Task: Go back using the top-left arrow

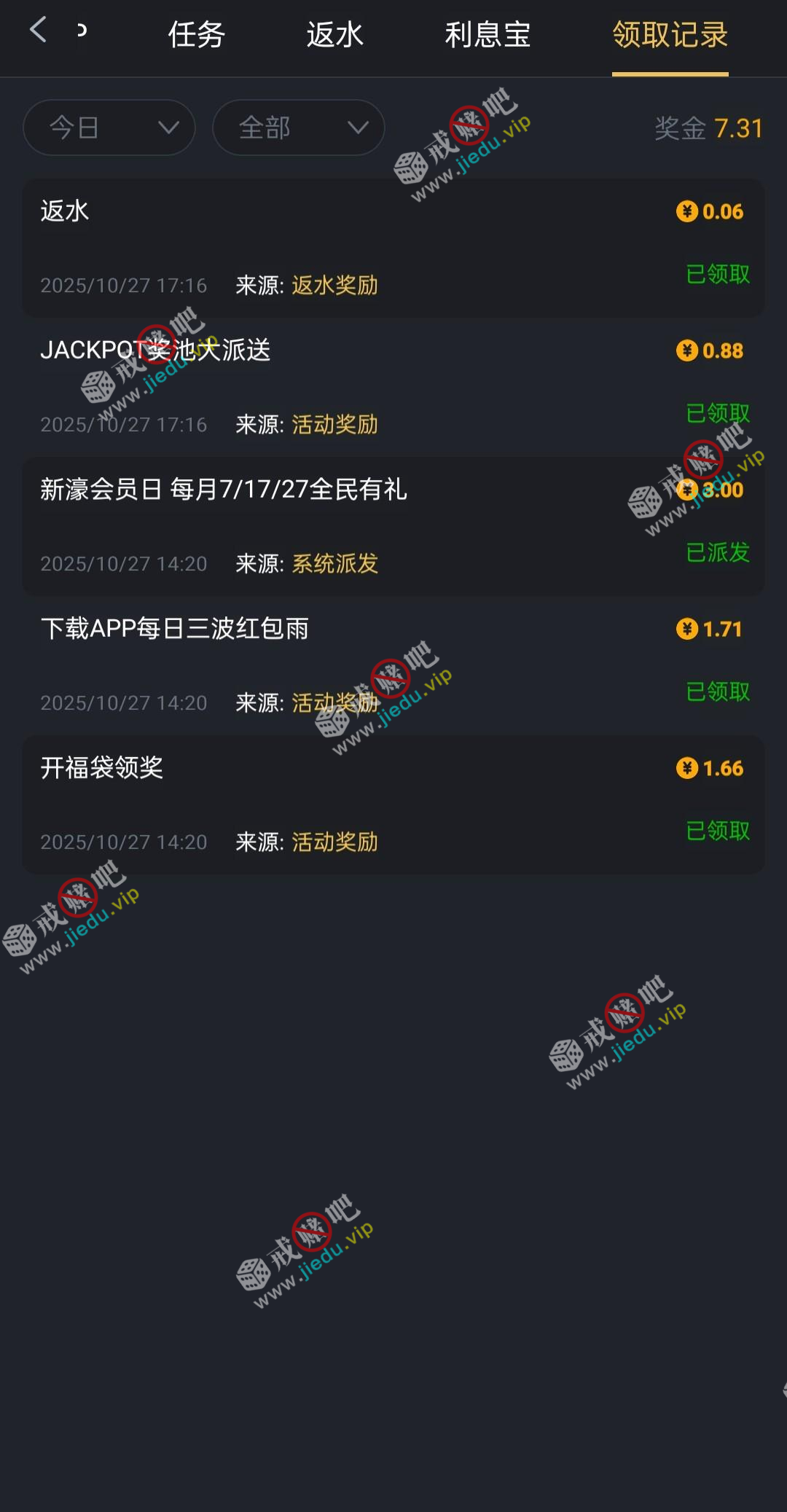Action: coord(38,31)
